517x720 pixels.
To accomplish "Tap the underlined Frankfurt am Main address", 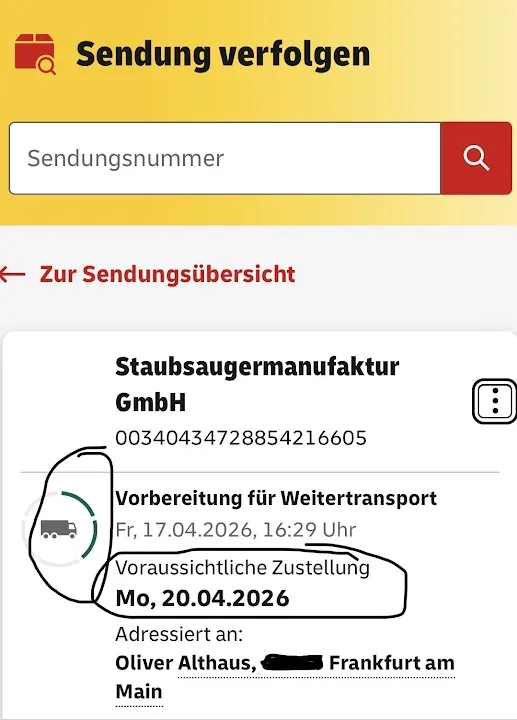I will 285,677.
